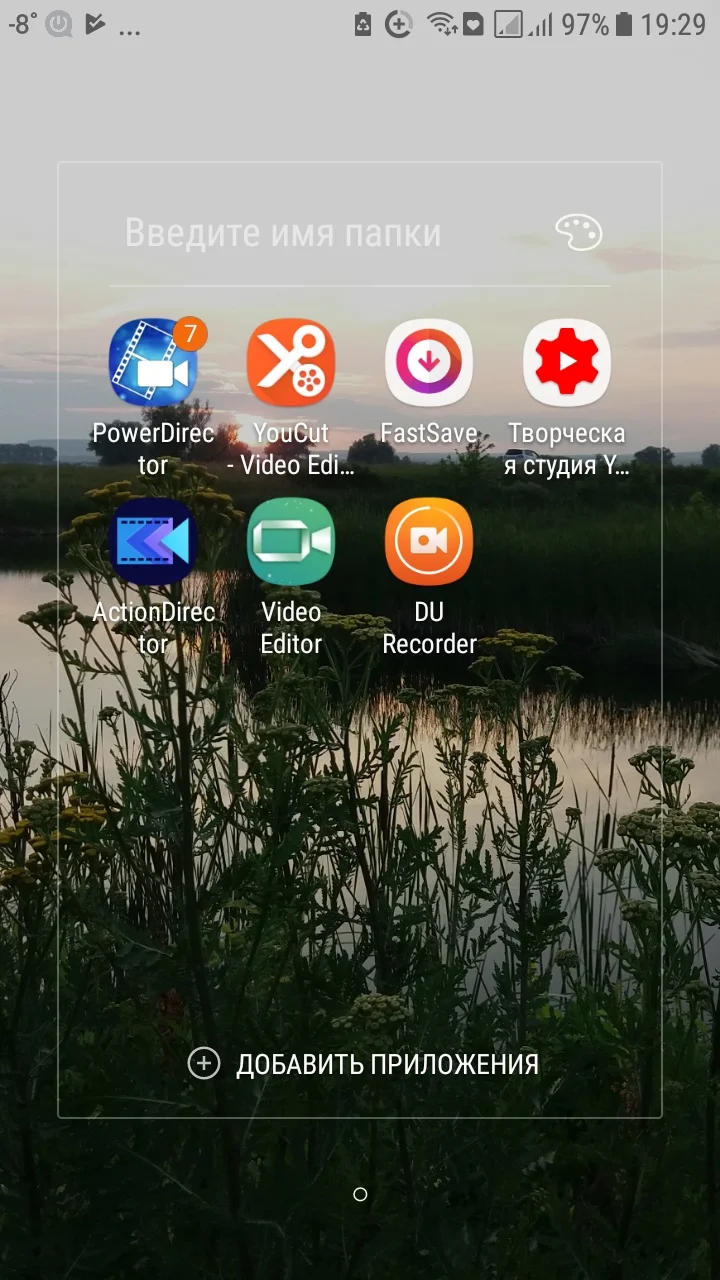Open the PowerDirector app
The width and height of the screenshot is (720, 1280).
pyautogui.click(x=152, y=362)
